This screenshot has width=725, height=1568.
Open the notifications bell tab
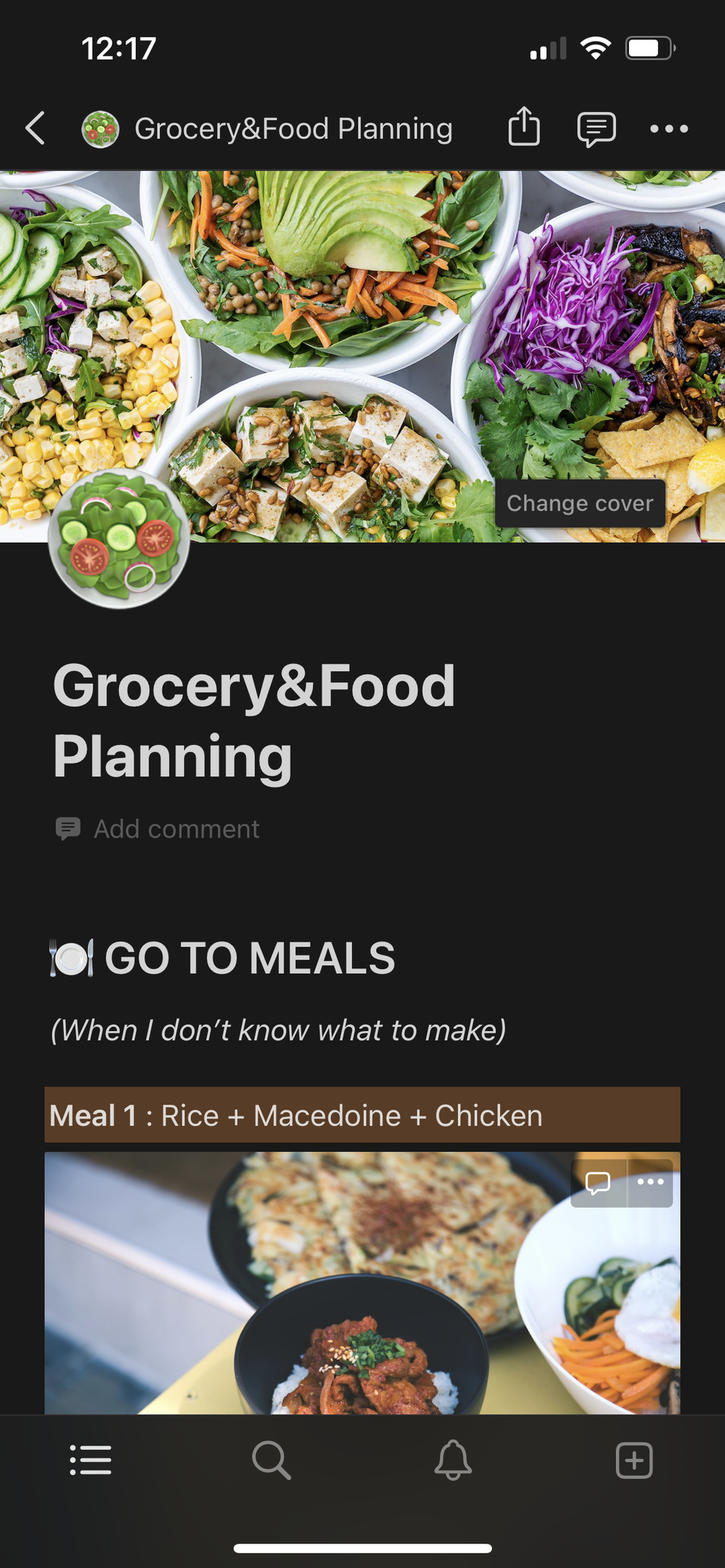click(453, 1460)
